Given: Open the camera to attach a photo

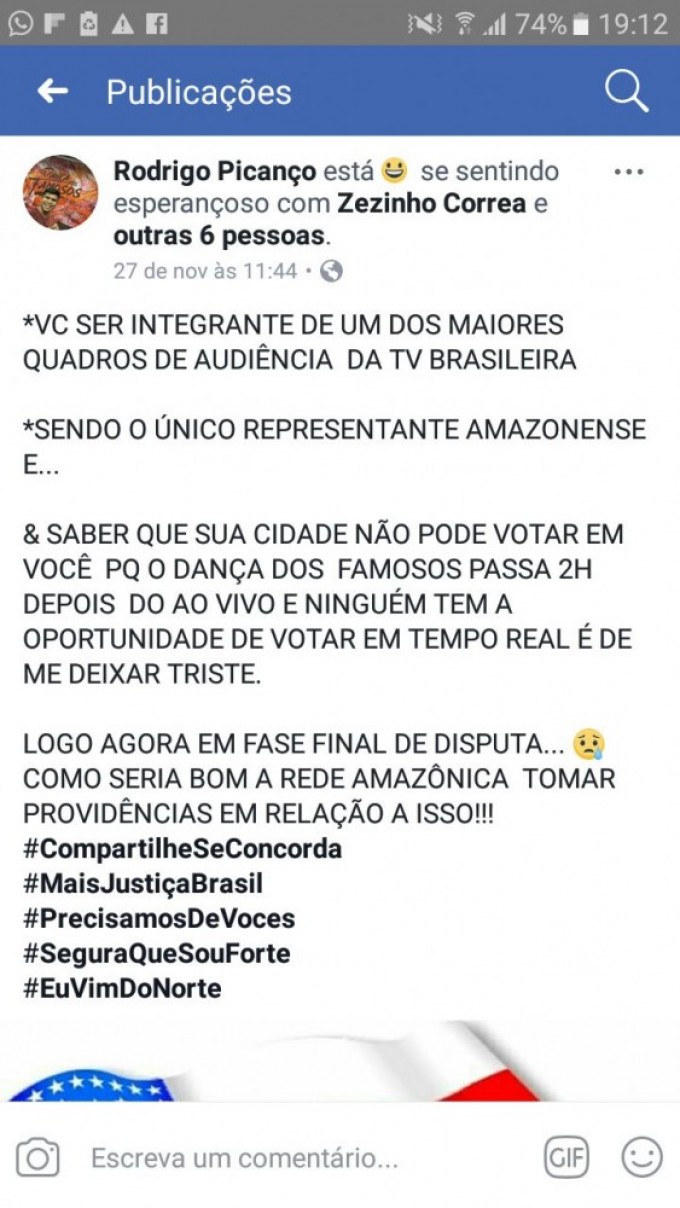Looking at the screenshot, I should click(38, 1158).
